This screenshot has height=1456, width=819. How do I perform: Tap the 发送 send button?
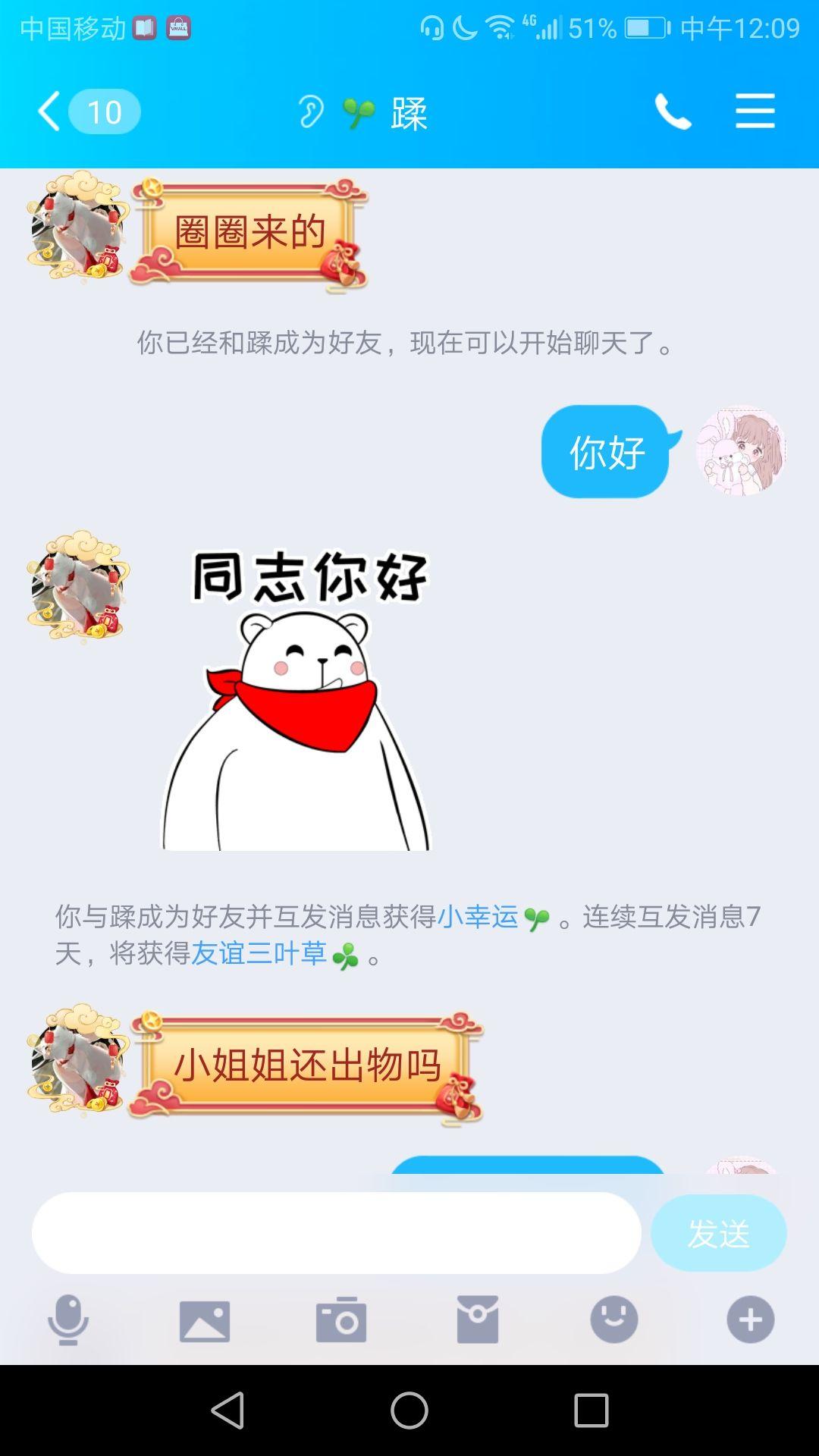(718, 1233)
